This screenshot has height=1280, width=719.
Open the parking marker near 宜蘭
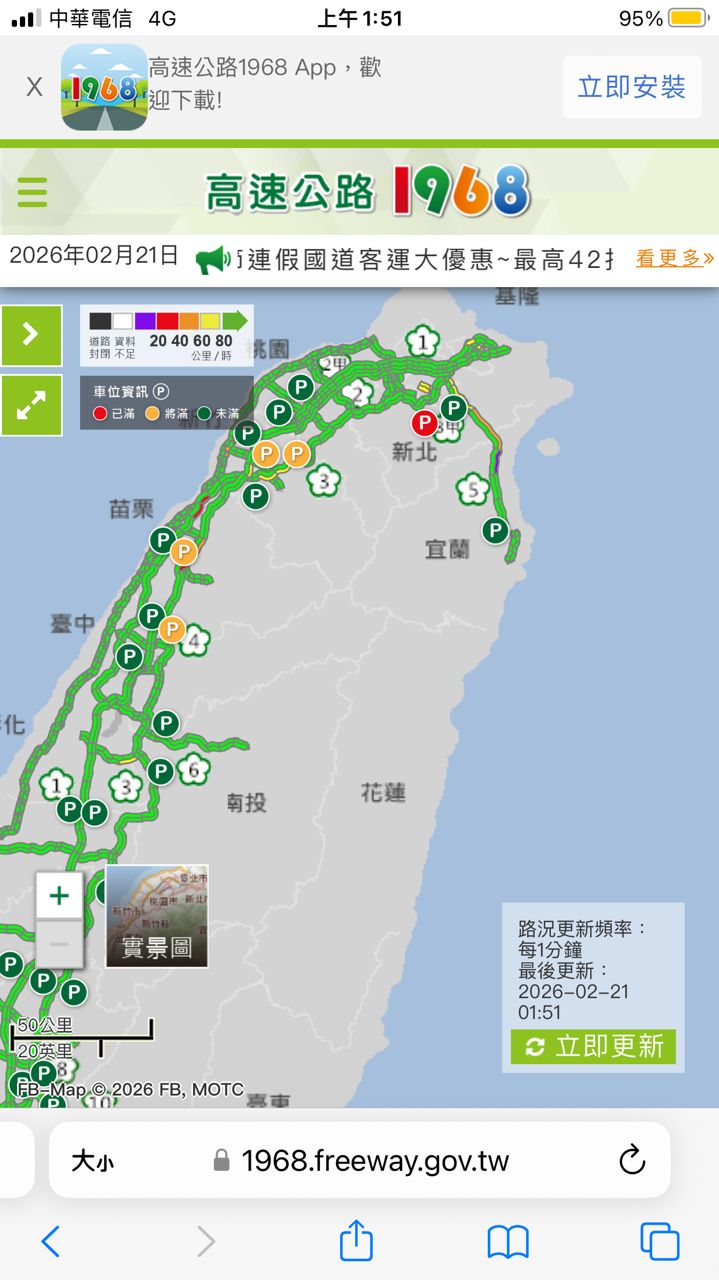click(495, 530)
